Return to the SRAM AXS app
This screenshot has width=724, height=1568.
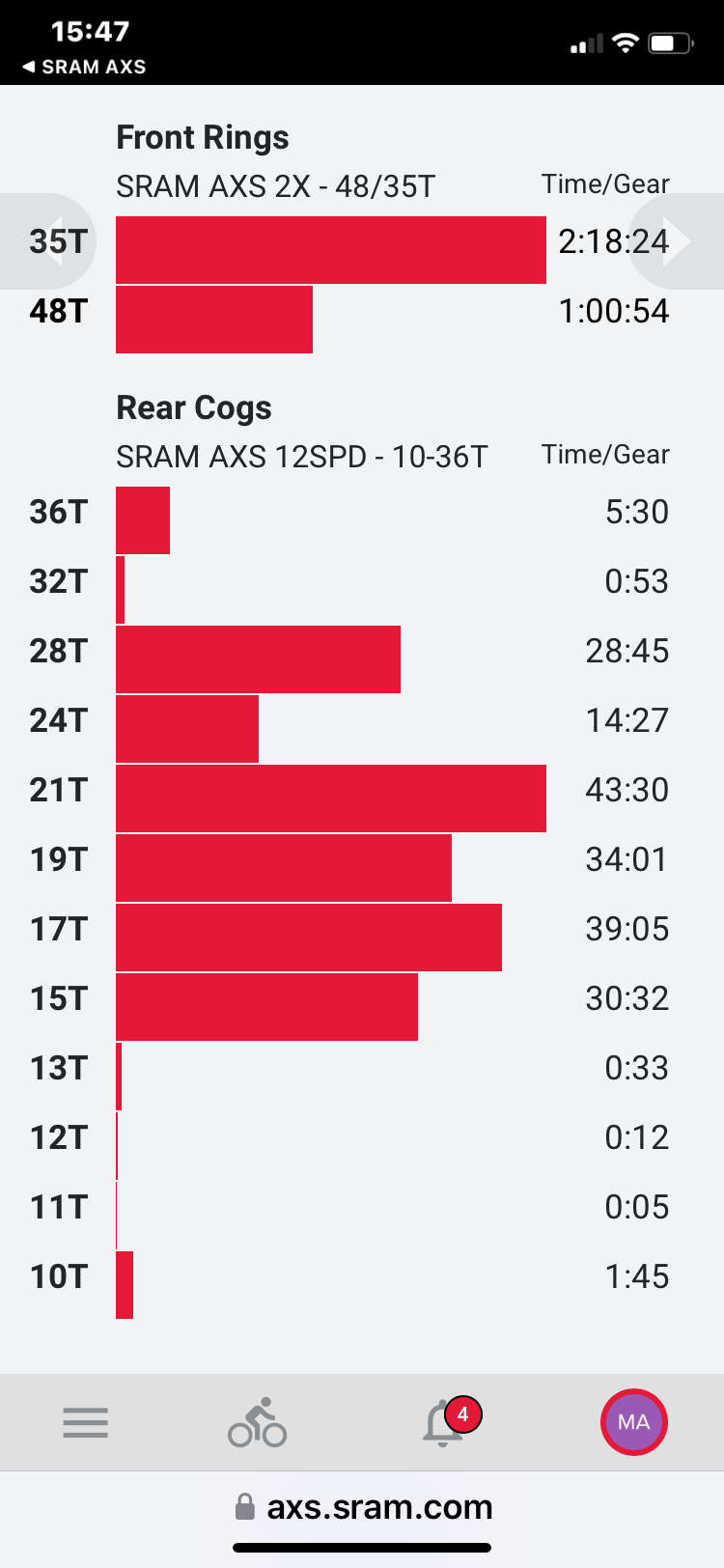(x=84, y=67)
